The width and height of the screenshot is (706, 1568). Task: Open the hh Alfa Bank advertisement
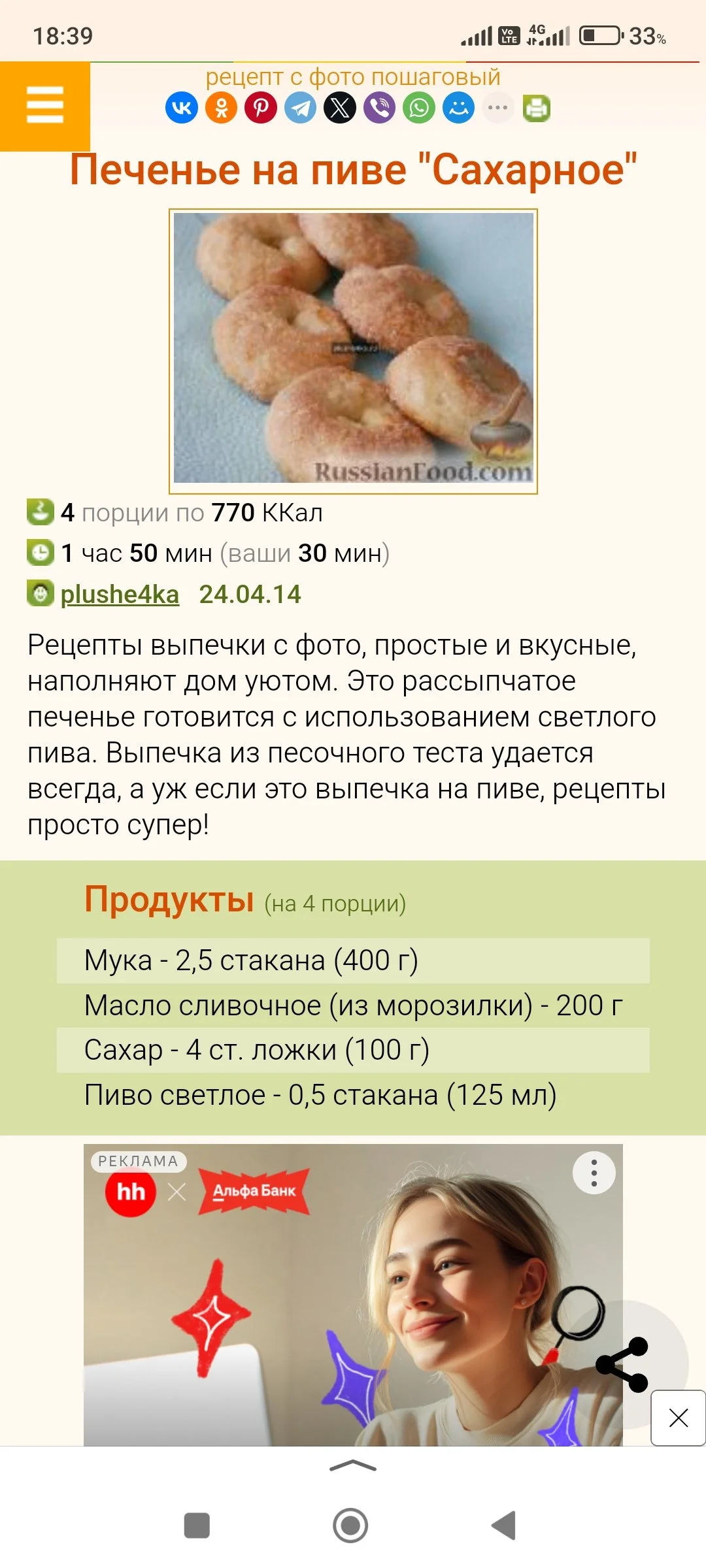click(353, 1294)
